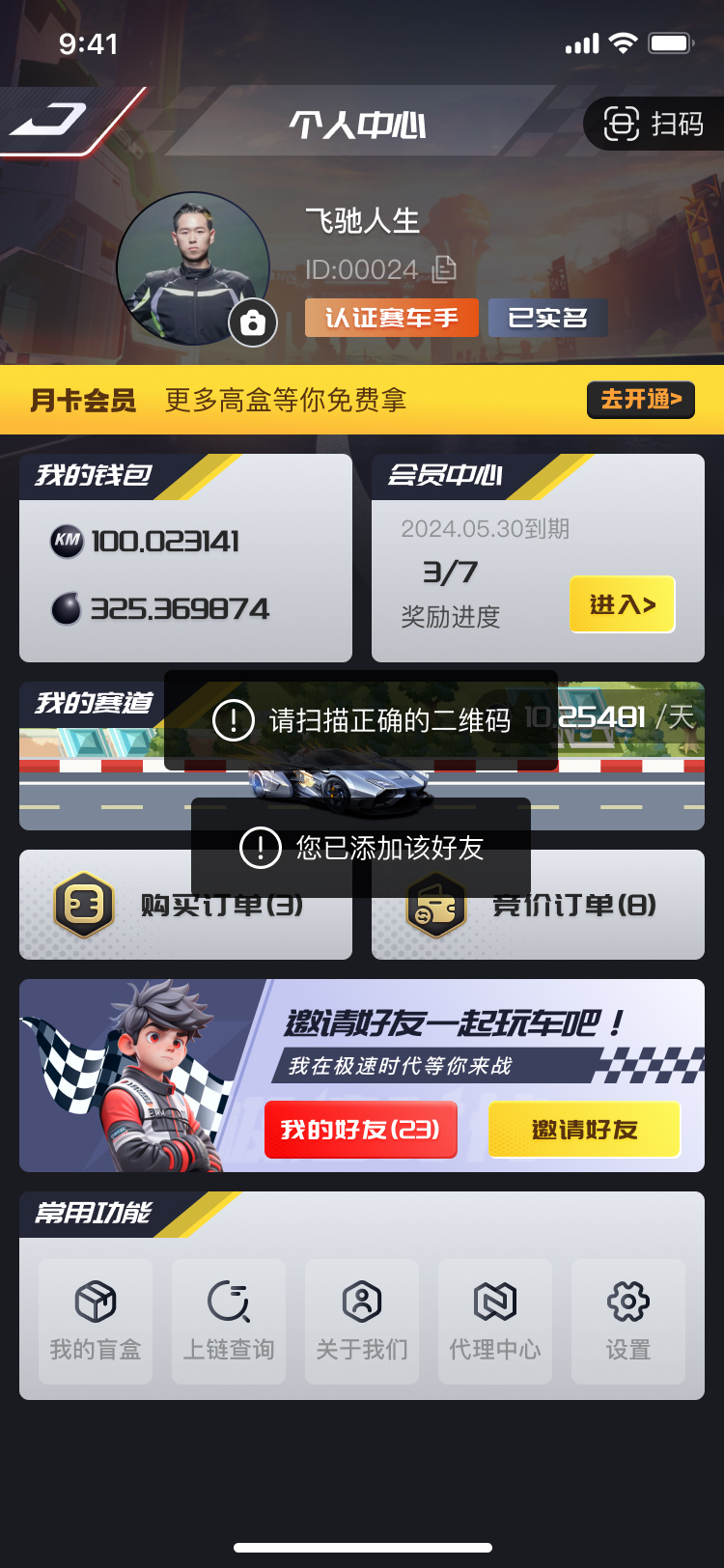Go to 代理中心 agent center
The height and width of the screenshot is (1568, 724).
tap(495, 1321)
